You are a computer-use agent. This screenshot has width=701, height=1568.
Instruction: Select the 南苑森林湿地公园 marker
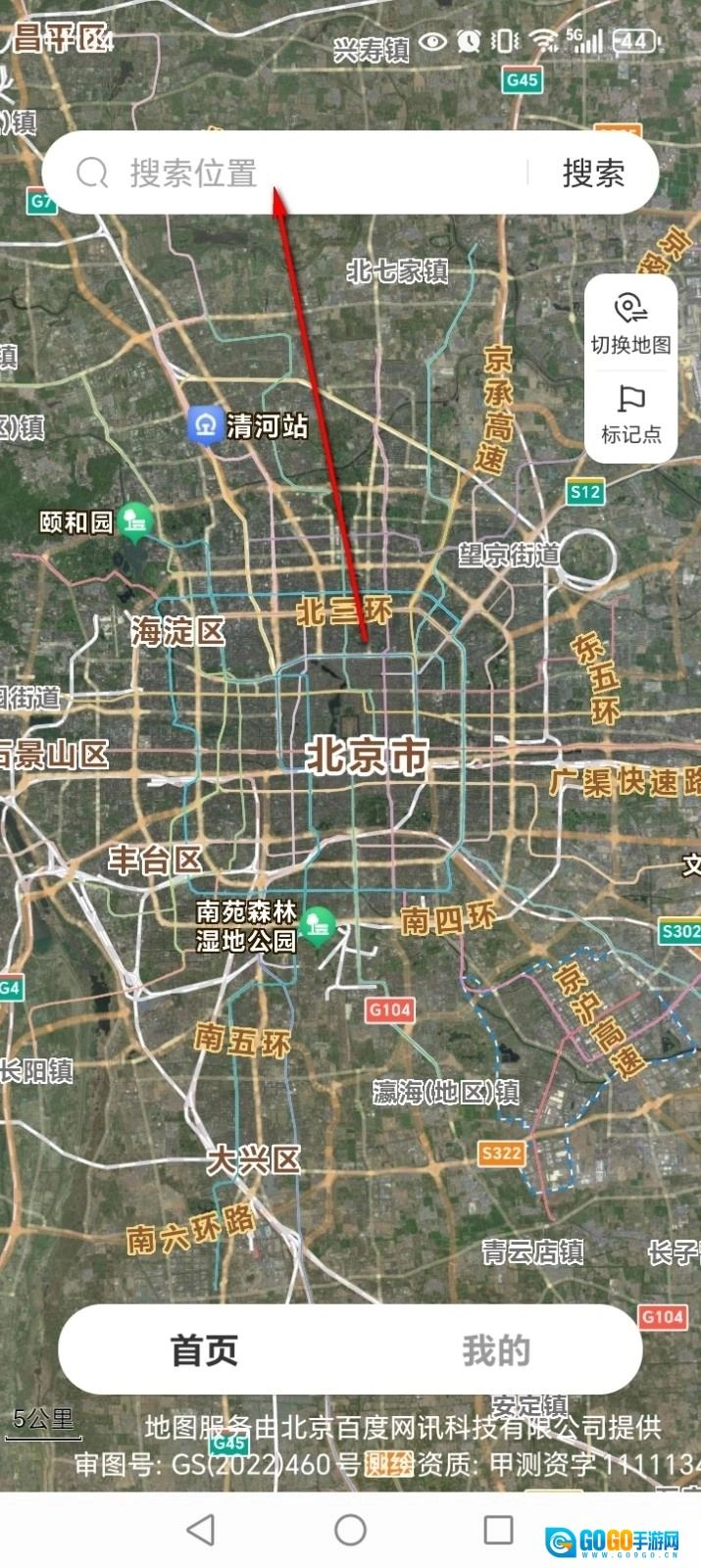pos(317,926)
